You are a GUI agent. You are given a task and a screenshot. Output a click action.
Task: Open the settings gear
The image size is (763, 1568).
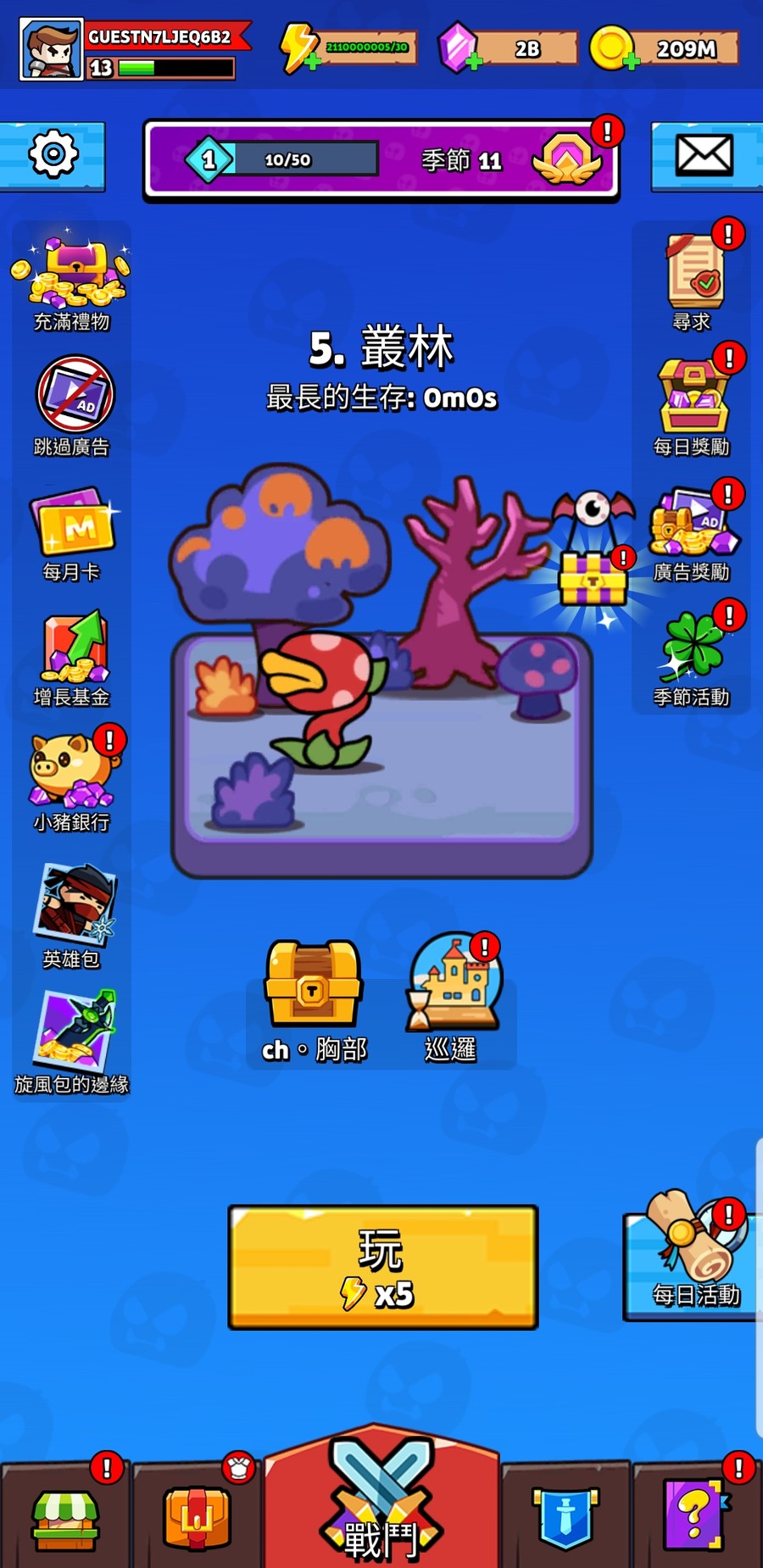(53, 155)
